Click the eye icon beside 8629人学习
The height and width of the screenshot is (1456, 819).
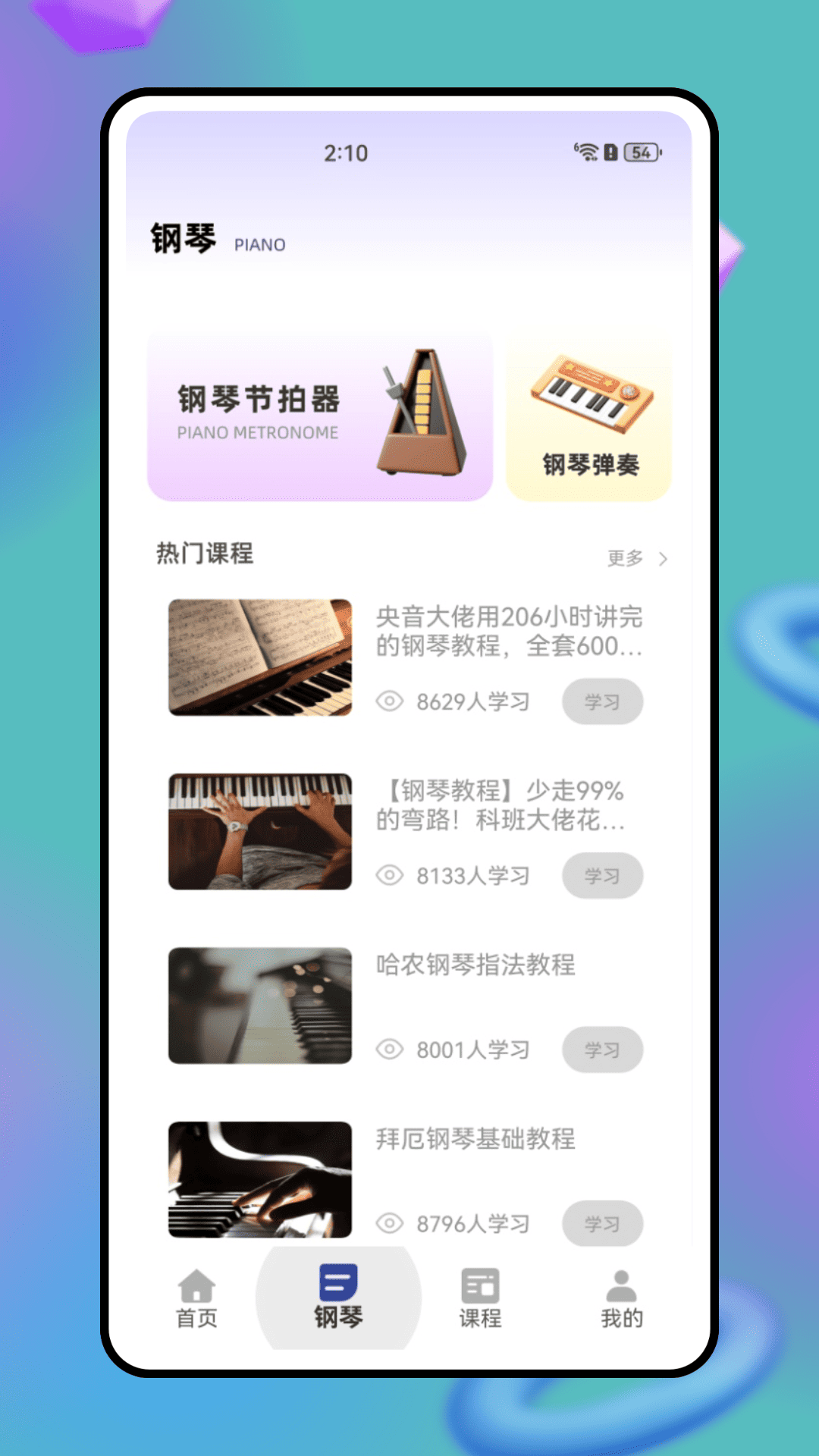pos(390,701)
